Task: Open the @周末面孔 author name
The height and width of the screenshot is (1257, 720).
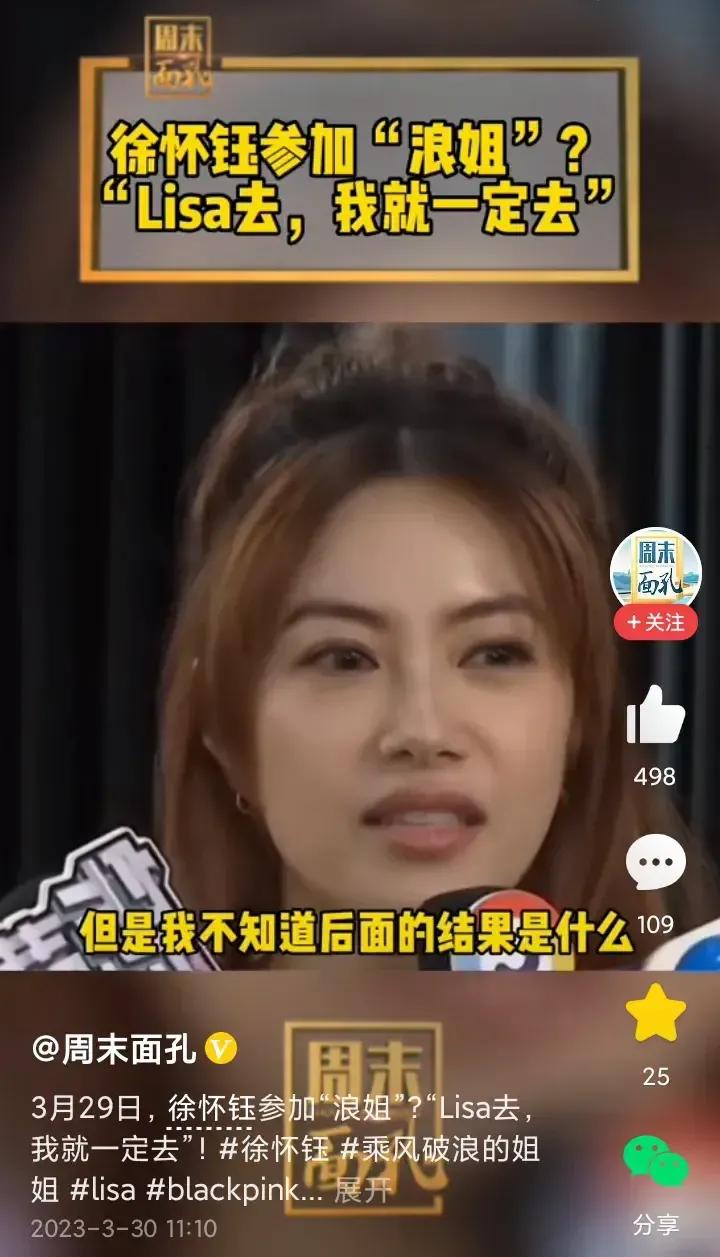Action: click(118, 1050)
